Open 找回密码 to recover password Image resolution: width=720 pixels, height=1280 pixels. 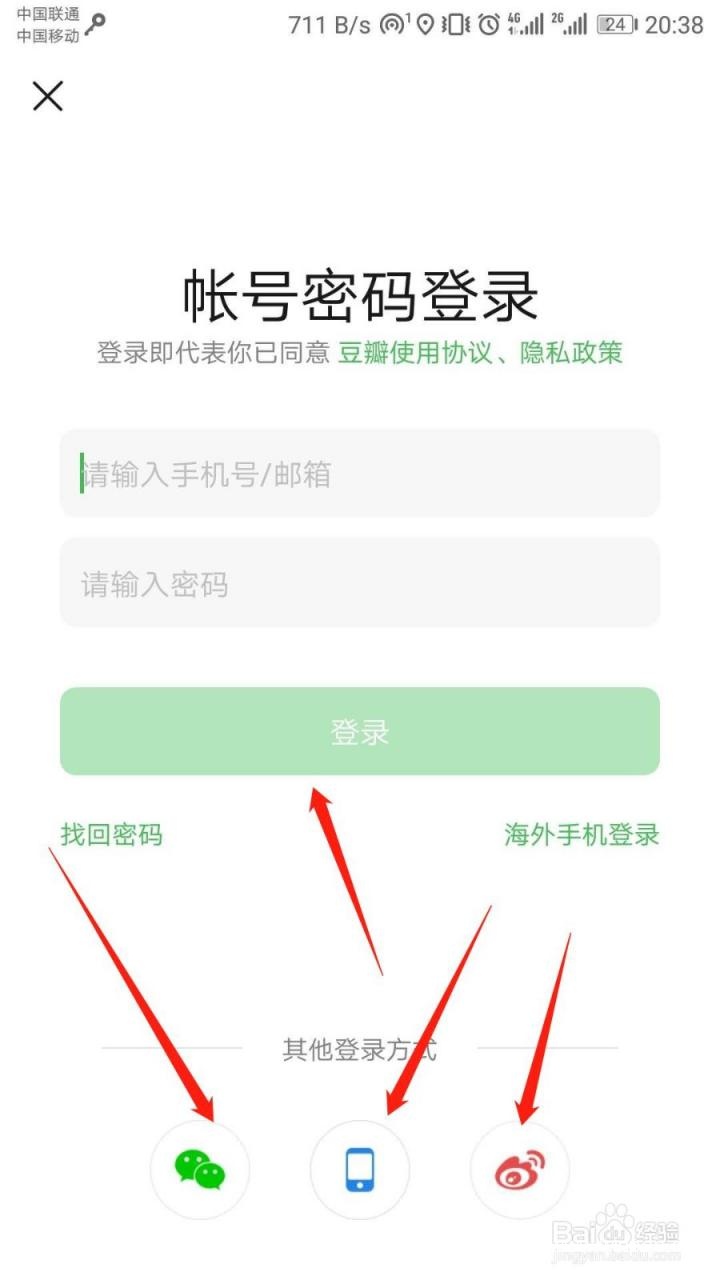point(111,835)
